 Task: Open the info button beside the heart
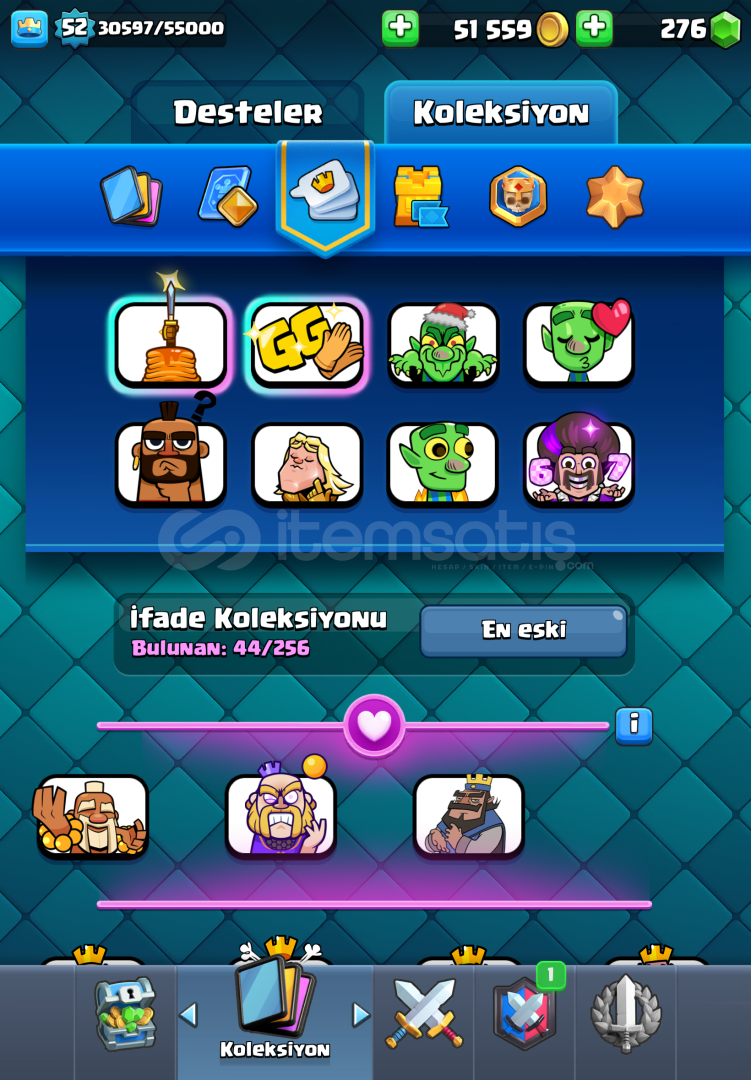tap(634, 724)
